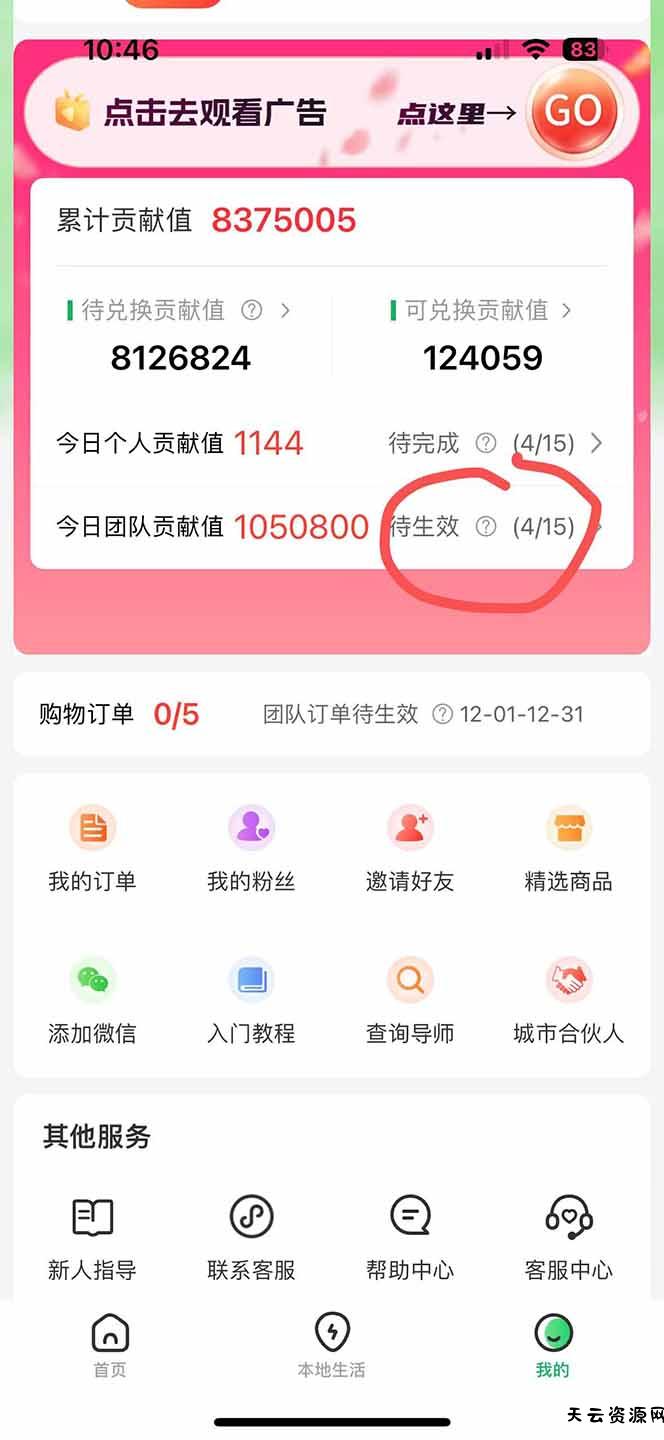Browse 精选商品
Image resolution: width=664 pixels, height=1440 pixels.
tap(568, 850)
